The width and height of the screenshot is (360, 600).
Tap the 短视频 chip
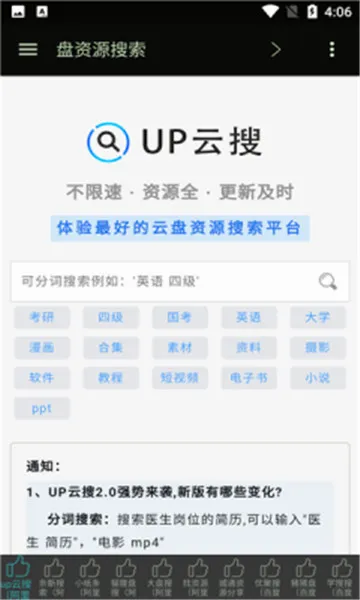click(180, 378)
